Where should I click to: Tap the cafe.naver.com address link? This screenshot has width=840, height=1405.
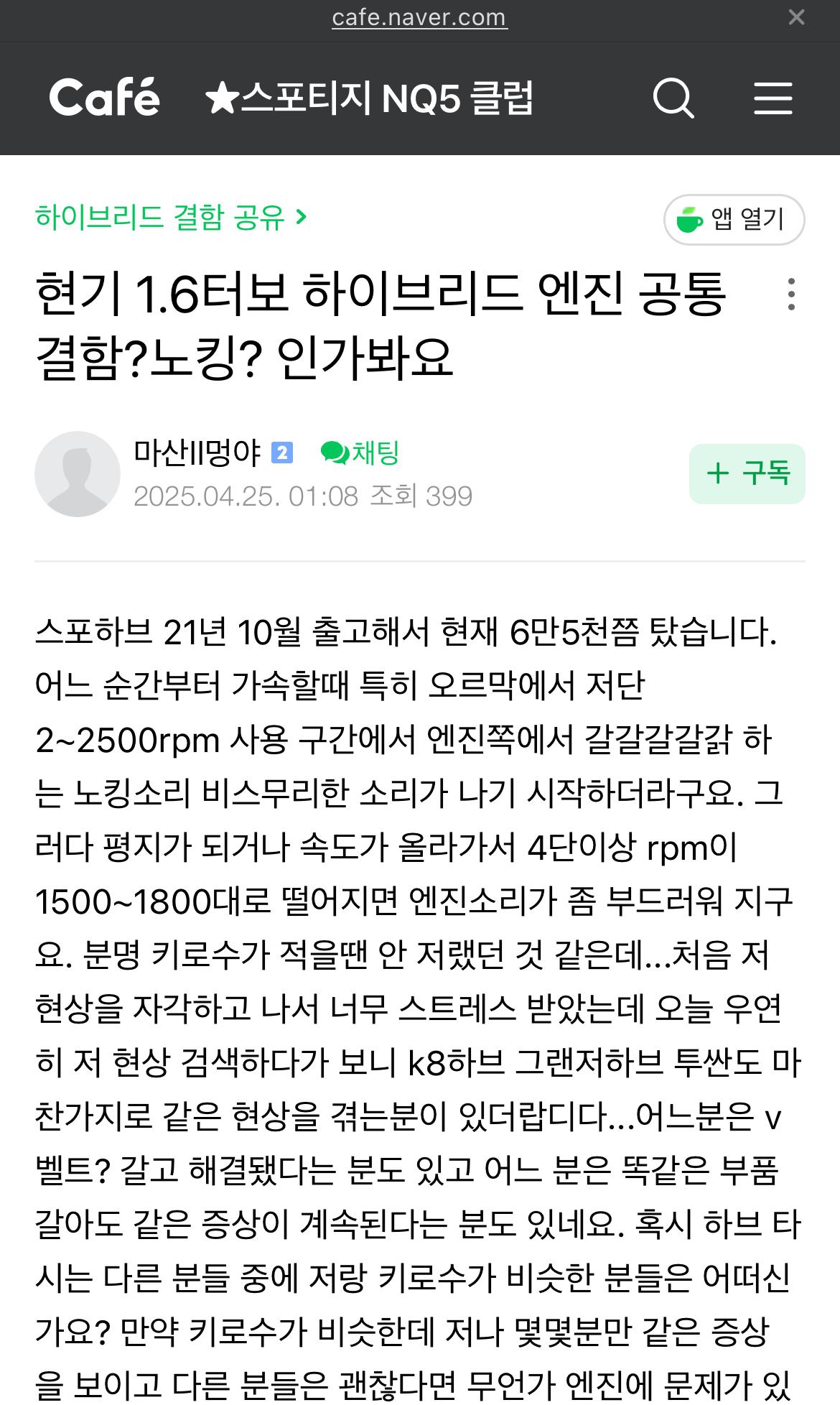[419, 17]
